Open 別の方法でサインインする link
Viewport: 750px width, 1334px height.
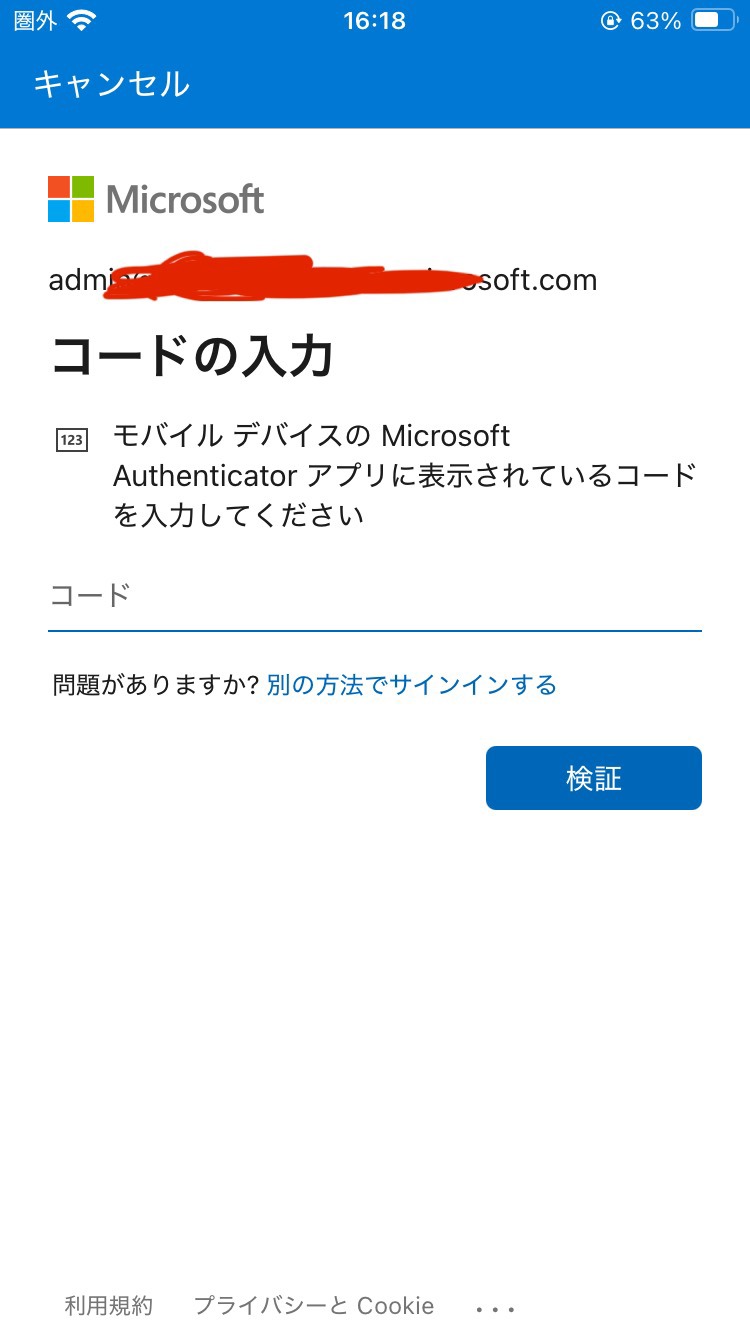click(x=411, y=685)
